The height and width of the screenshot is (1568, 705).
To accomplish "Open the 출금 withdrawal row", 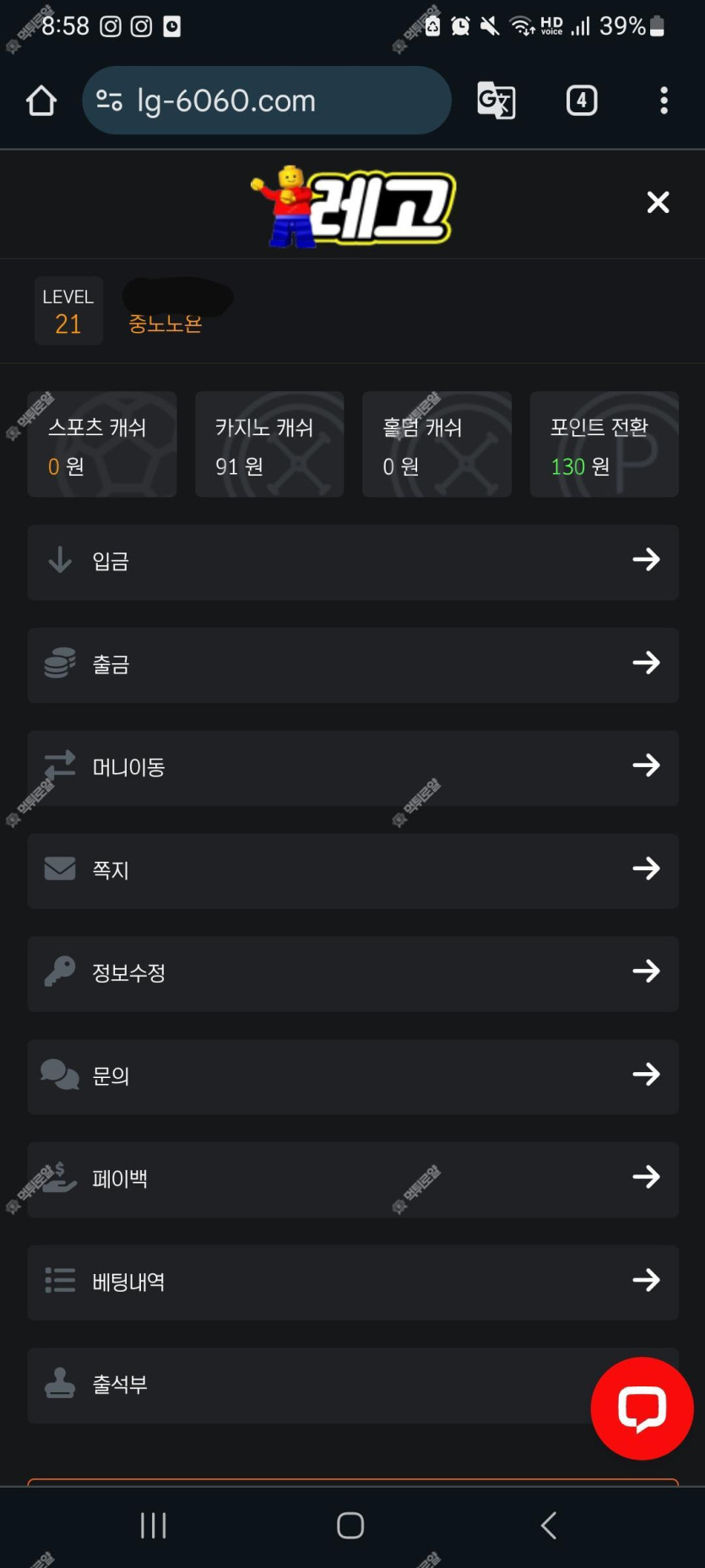I will (x=353, y=665).
